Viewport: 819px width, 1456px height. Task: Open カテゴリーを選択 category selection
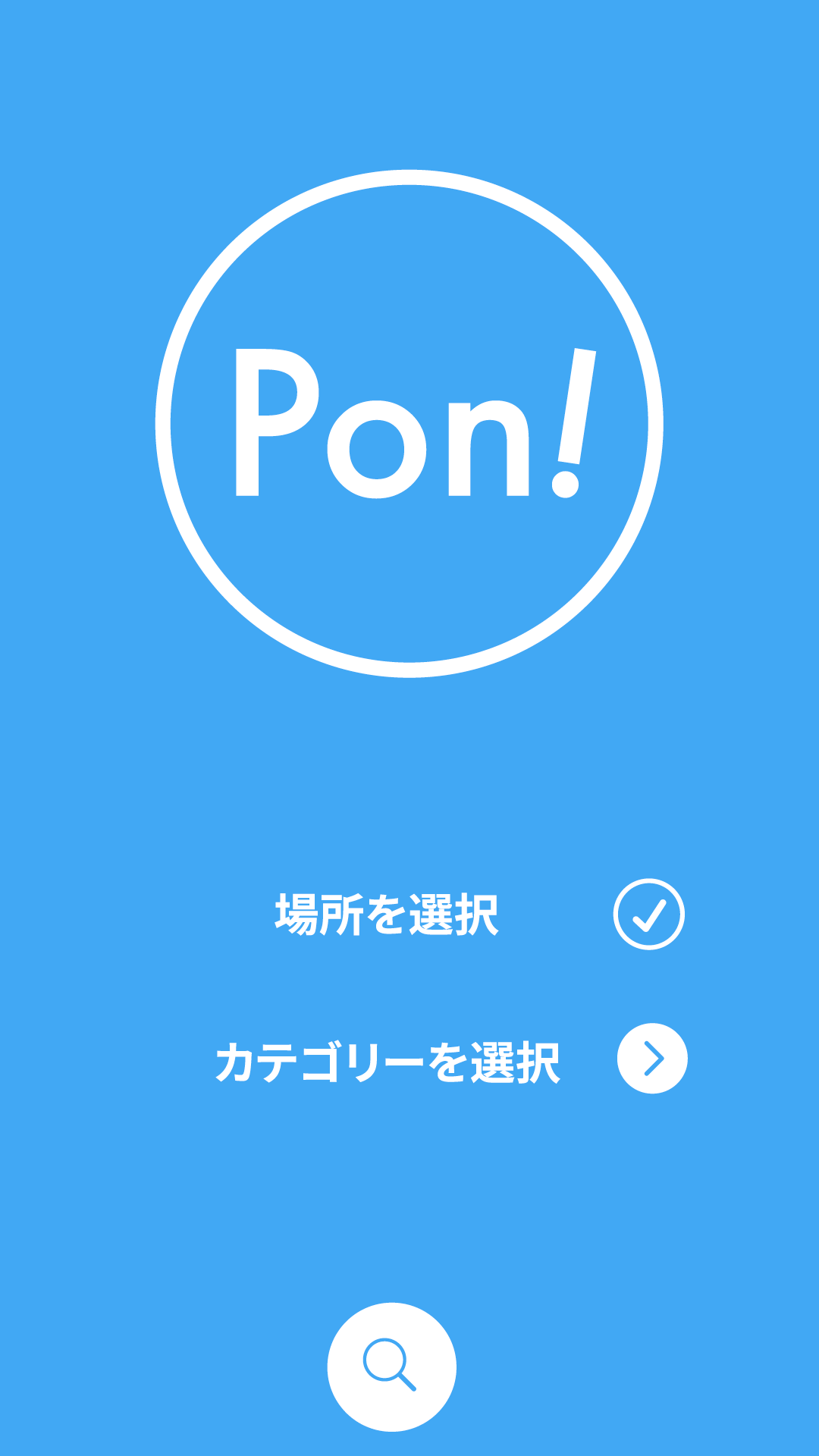click(x=388, y=1062)
